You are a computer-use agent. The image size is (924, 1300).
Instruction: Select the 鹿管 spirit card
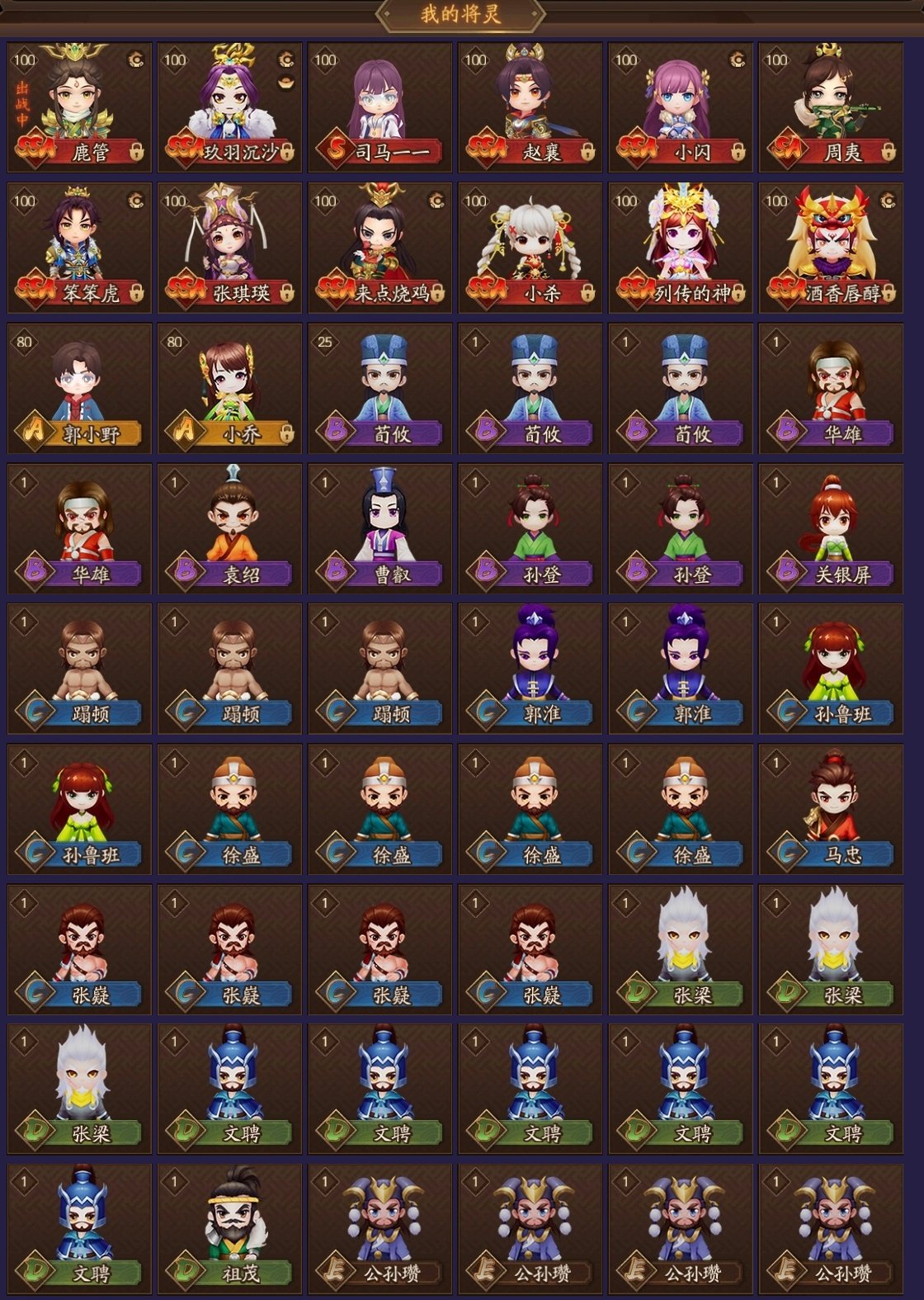point(79,107)
